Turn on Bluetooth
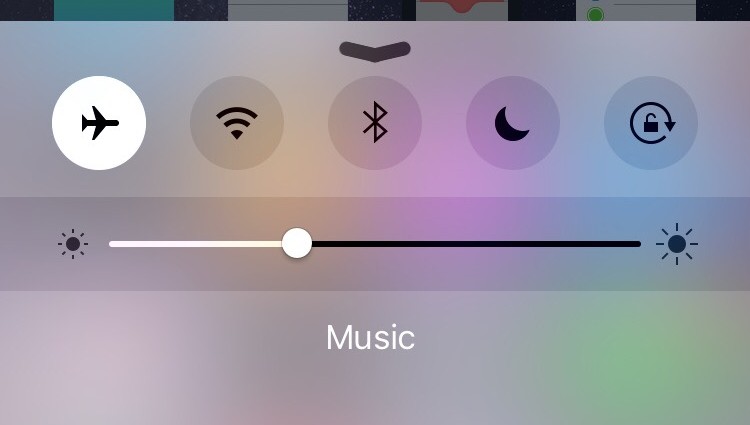Viewport: 750px width, 425px height. point(375,123)
